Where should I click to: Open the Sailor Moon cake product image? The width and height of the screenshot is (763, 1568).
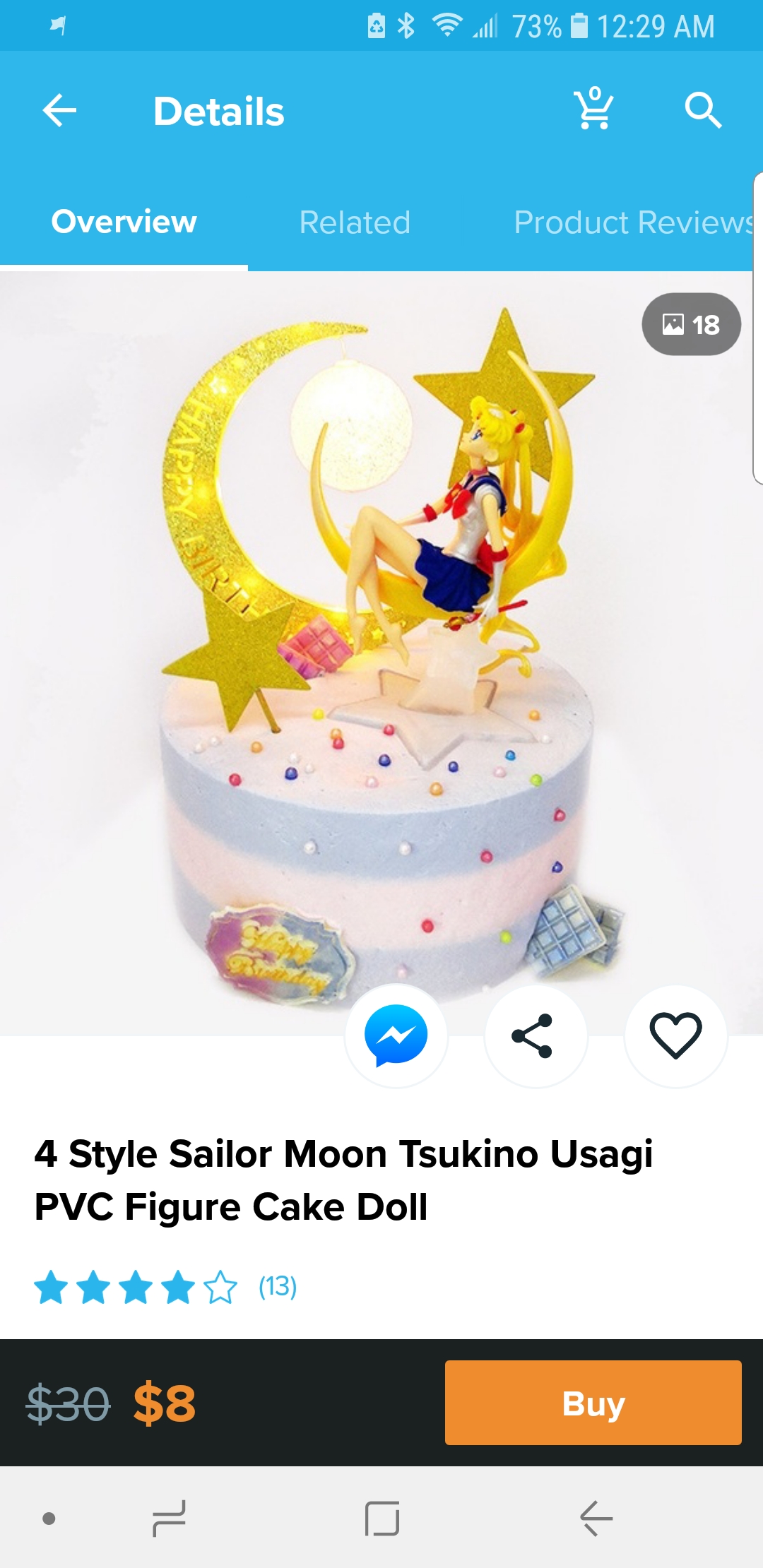pos(381,653)
